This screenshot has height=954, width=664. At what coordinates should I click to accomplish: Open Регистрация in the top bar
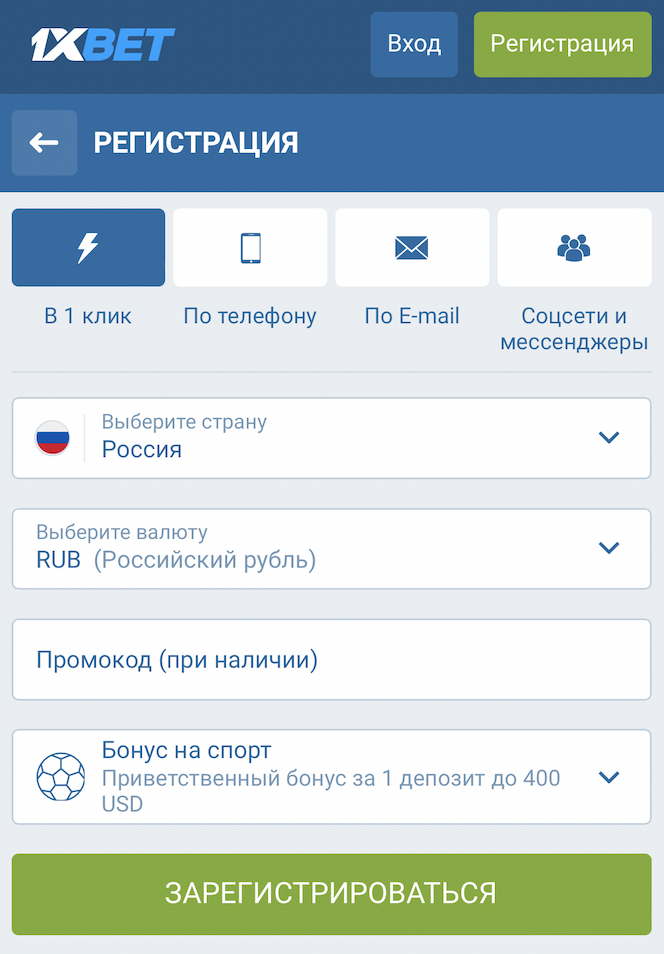[x=562, y=44]
